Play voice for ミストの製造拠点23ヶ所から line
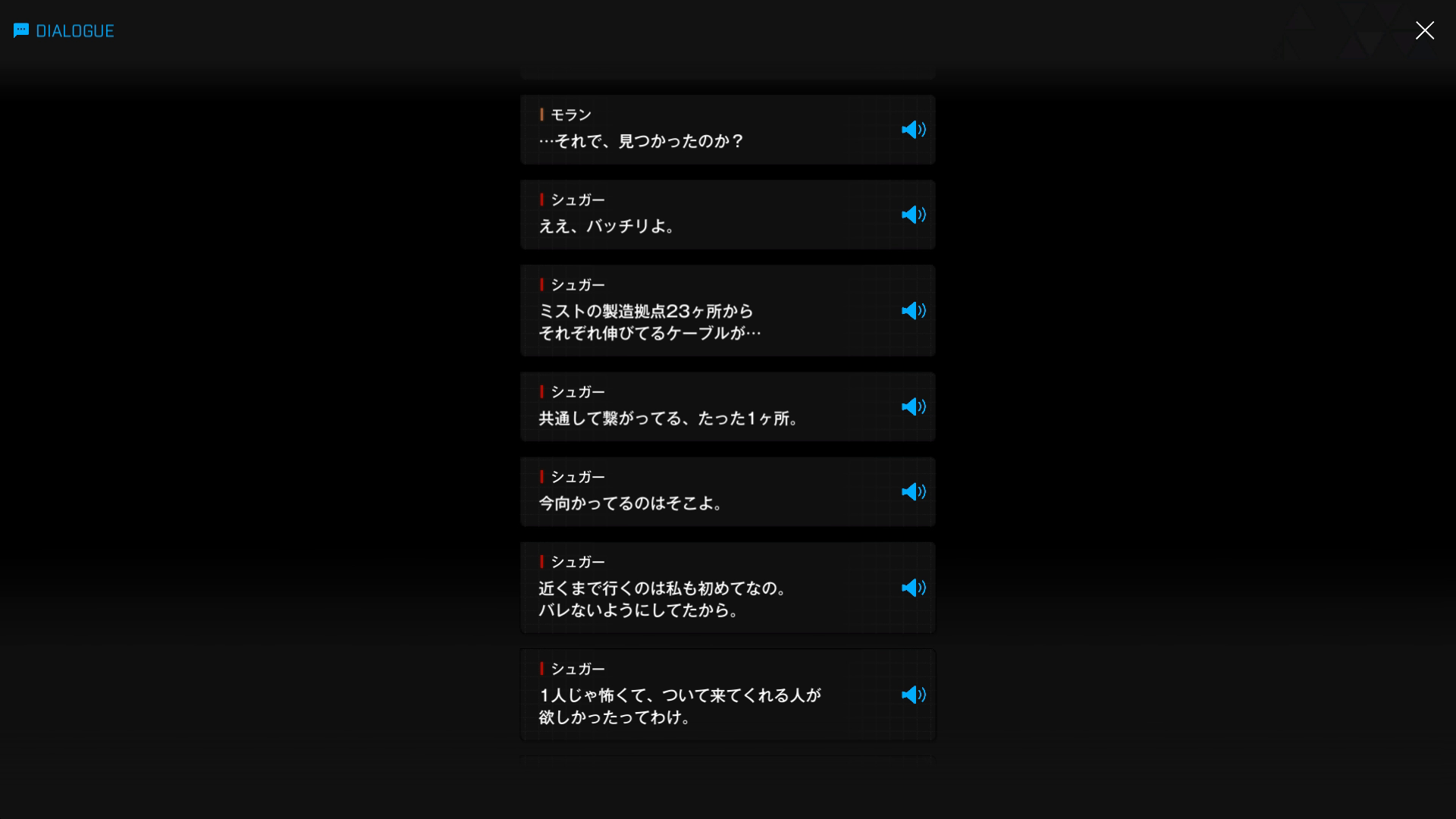This screenshot has height=819, width=1456. coord(913,311)
